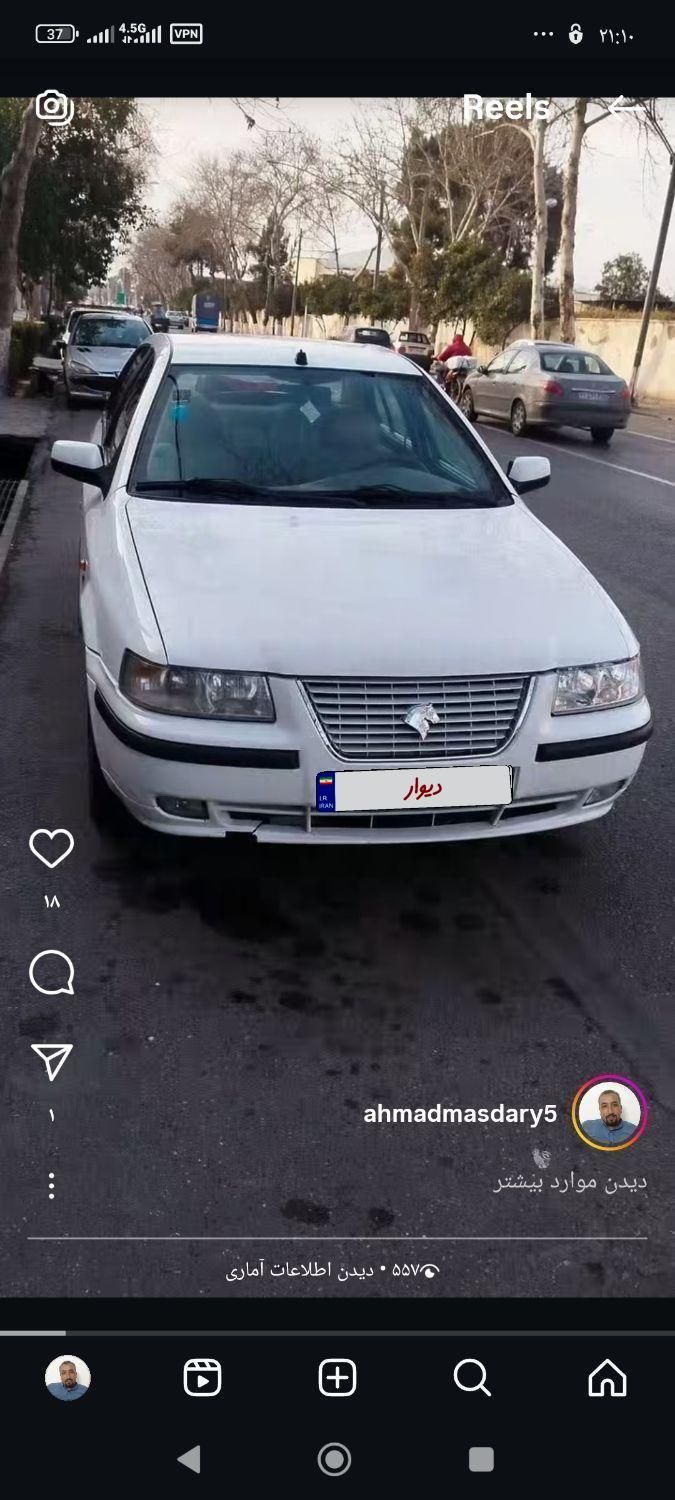This screenshot has height=1500, width=675.
Task: Tap the system back button
Action: (188, 1459)
